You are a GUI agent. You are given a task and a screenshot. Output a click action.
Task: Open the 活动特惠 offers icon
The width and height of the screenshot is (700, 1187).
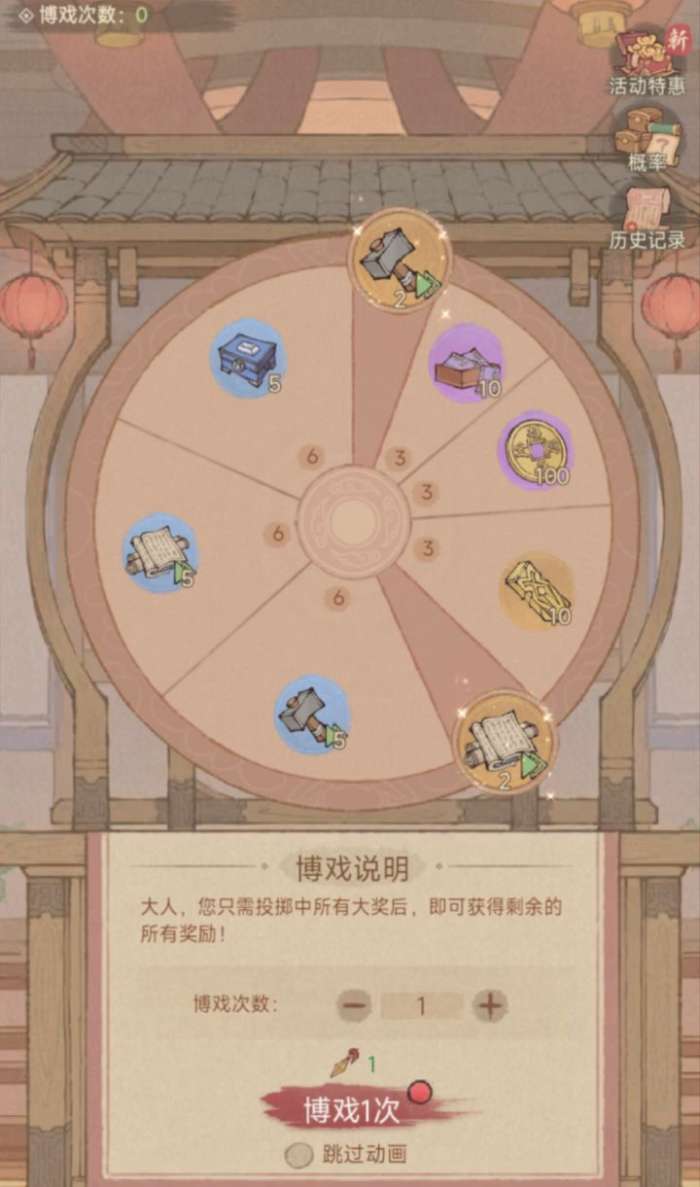coord(649,61)
